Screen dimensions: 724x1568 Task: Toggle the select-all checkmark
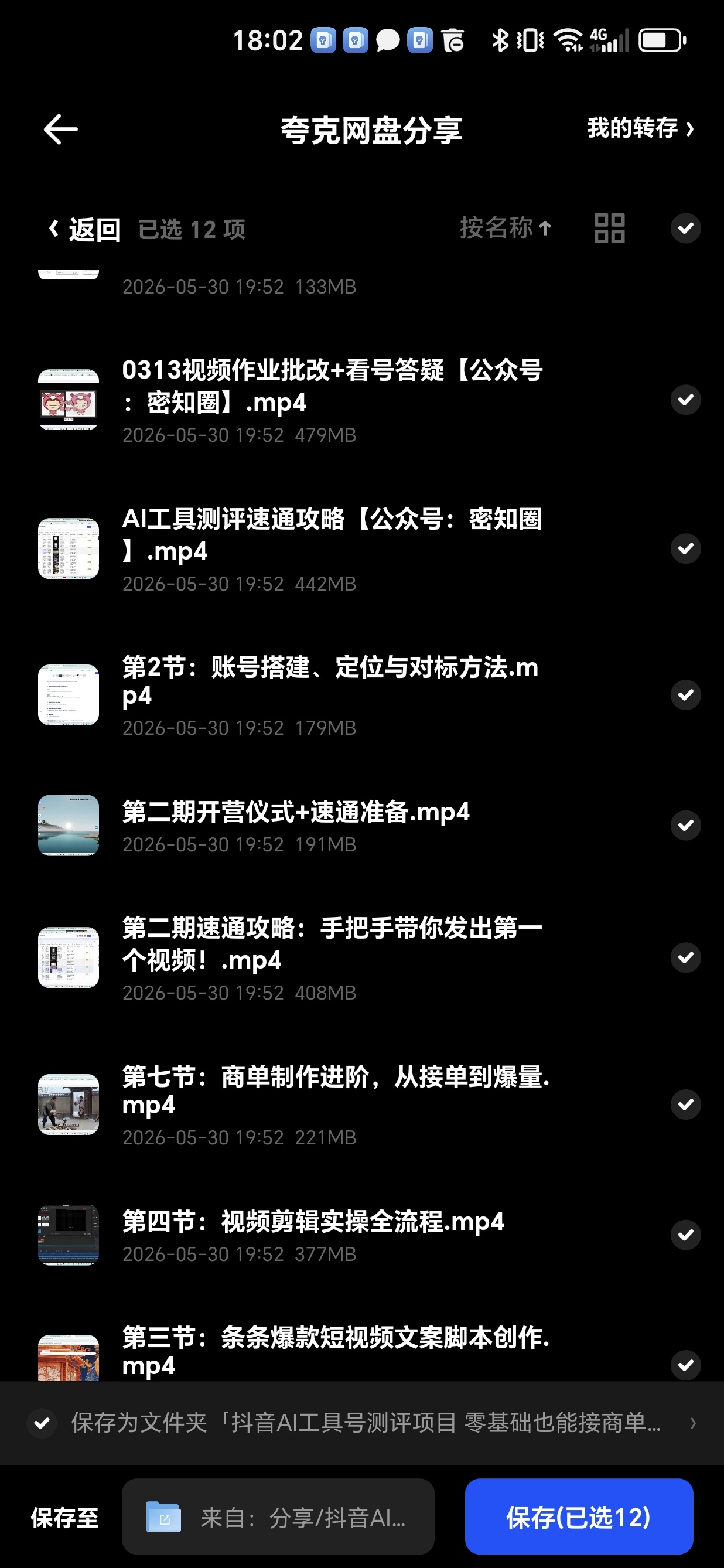click(686, 229)
